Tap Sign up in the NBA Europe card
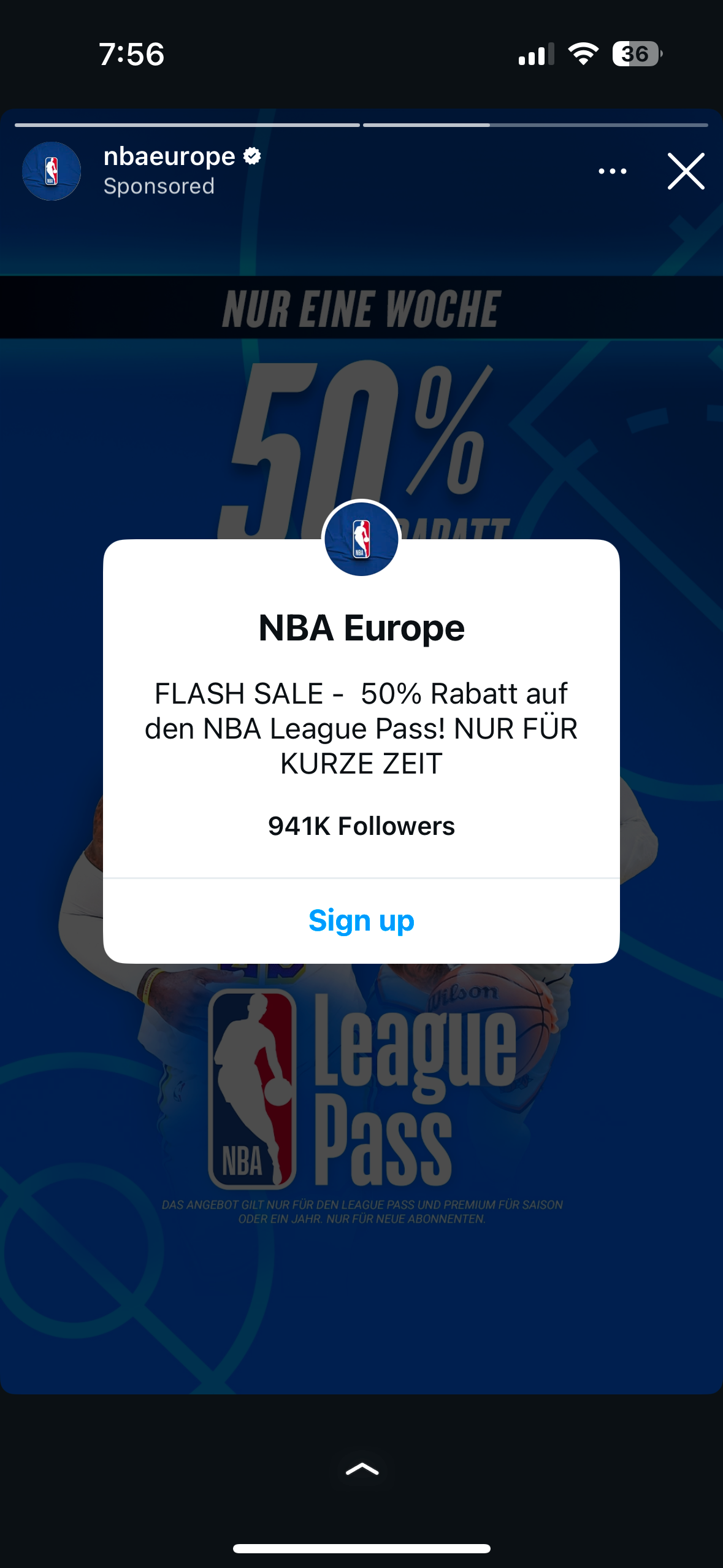Viewport: 723px width, 1568px height. coord(361,920)
